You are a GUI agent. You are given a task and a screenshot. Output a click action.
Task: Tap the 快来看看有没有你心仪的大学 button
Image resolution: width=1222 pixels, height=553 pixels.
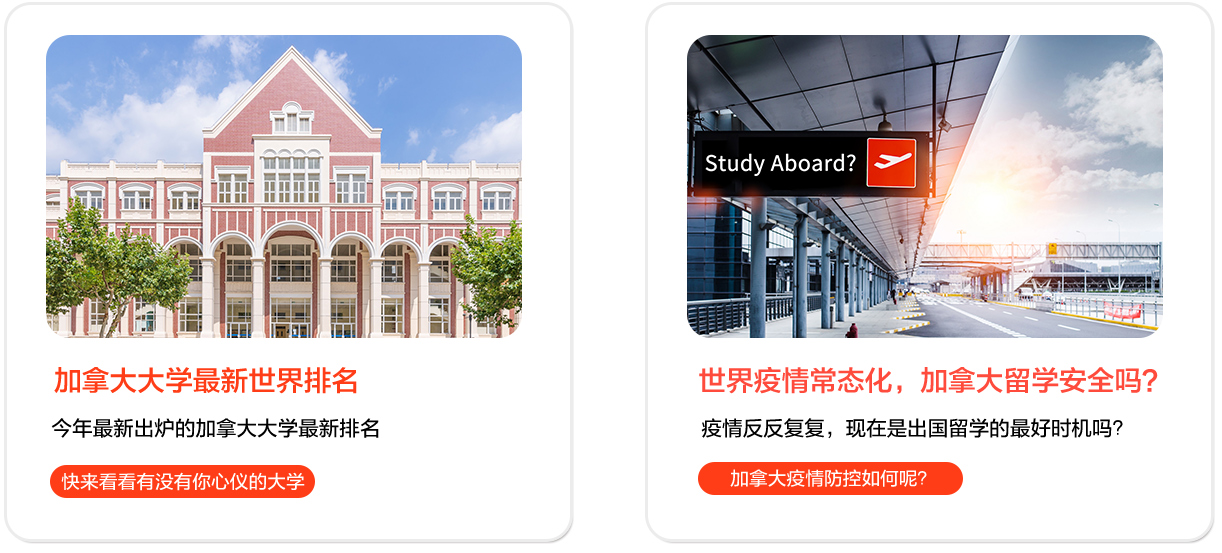click(x=182, y=482)
